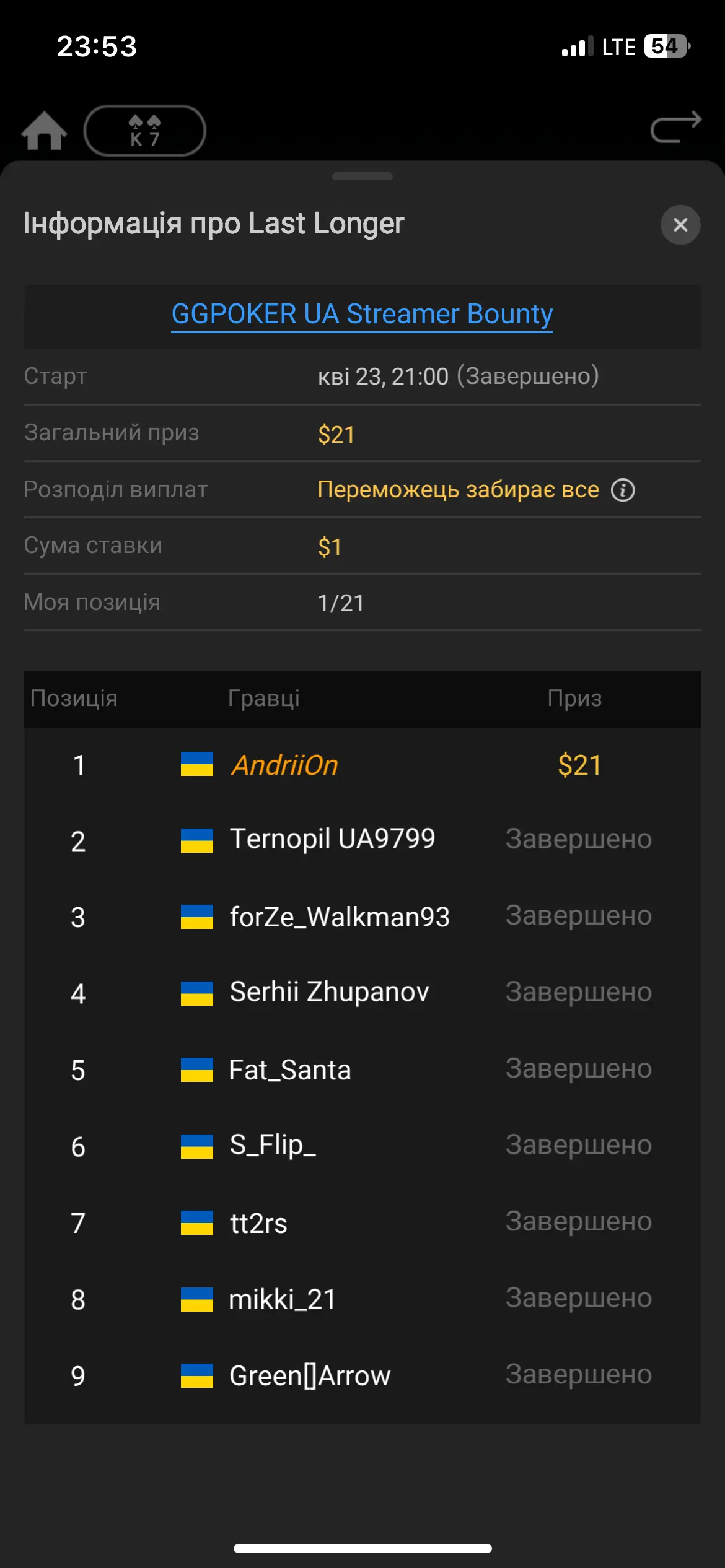Show payout distribution info icon
The image size is (725, 1568).
coord(623,490)
